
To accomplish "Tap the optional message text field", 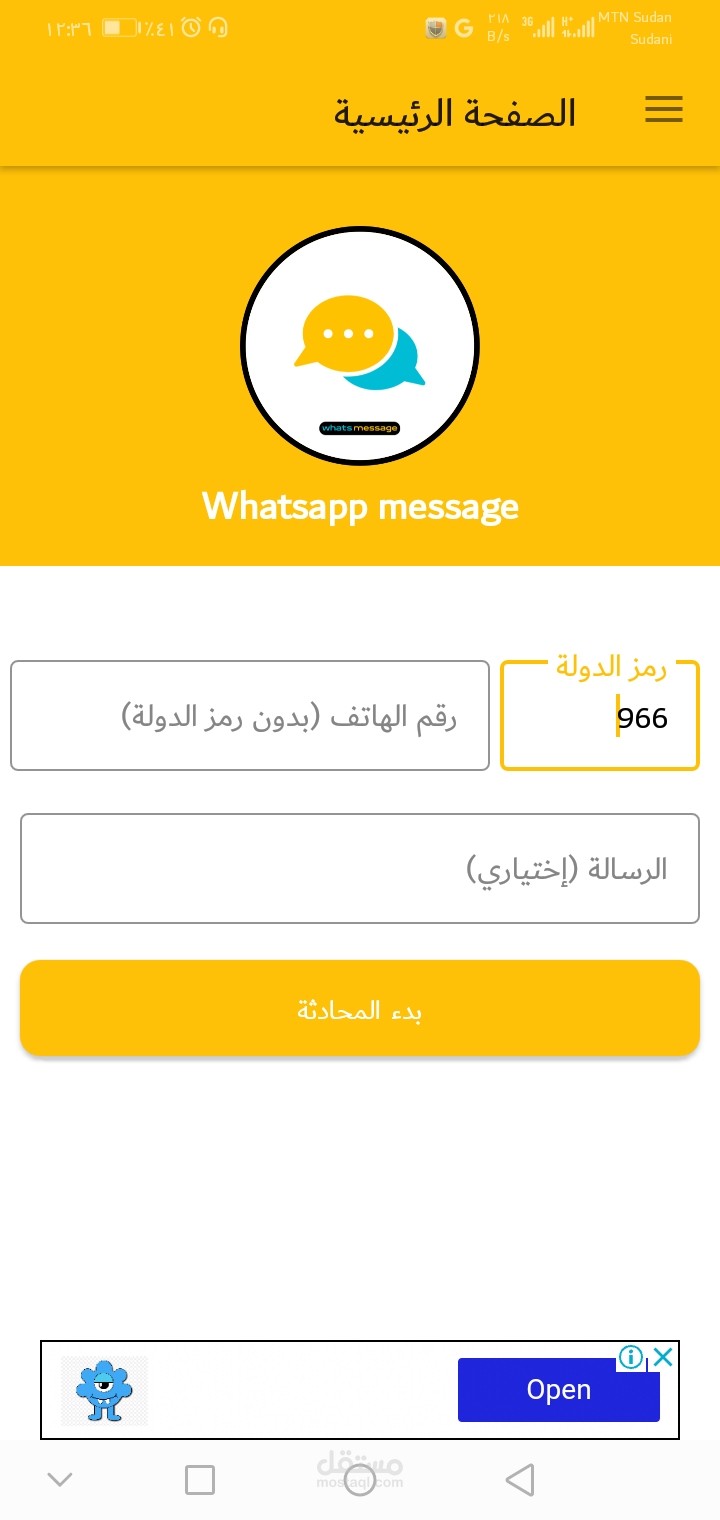I will [x=360, y=868].
